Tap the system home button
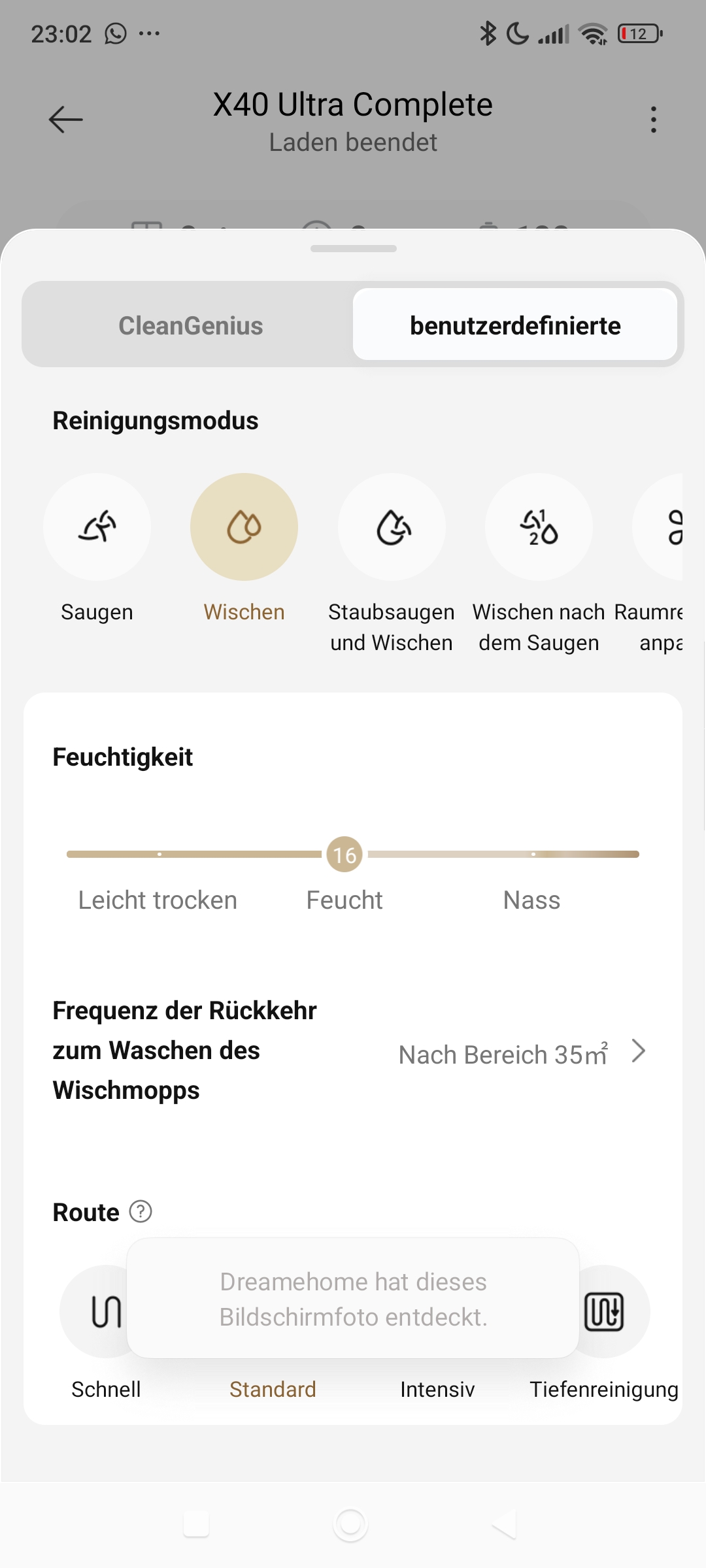 pyautogui.click(x=350, y=1524)
